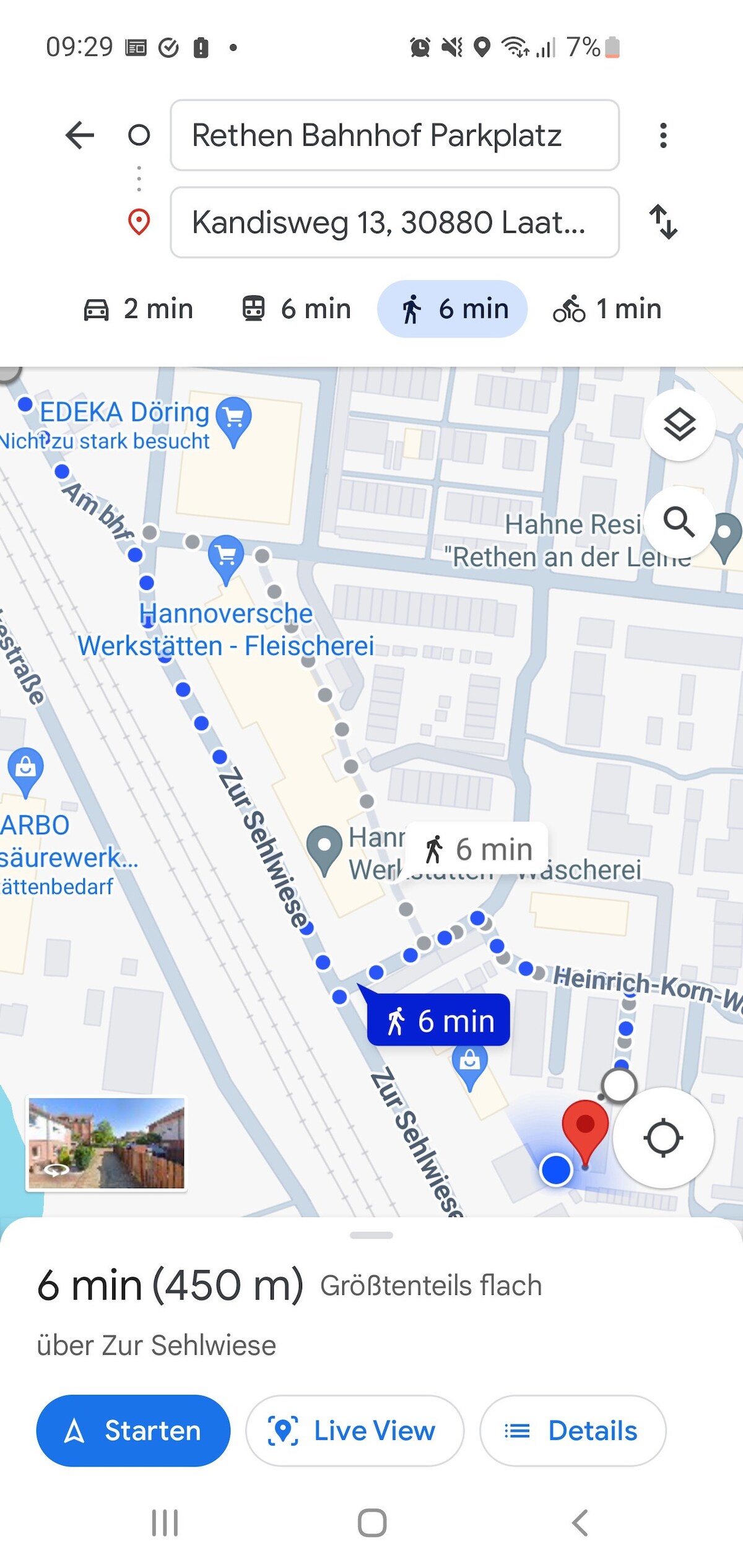Open recent apps
743x1568 pixels.
tap(165, 1523)
